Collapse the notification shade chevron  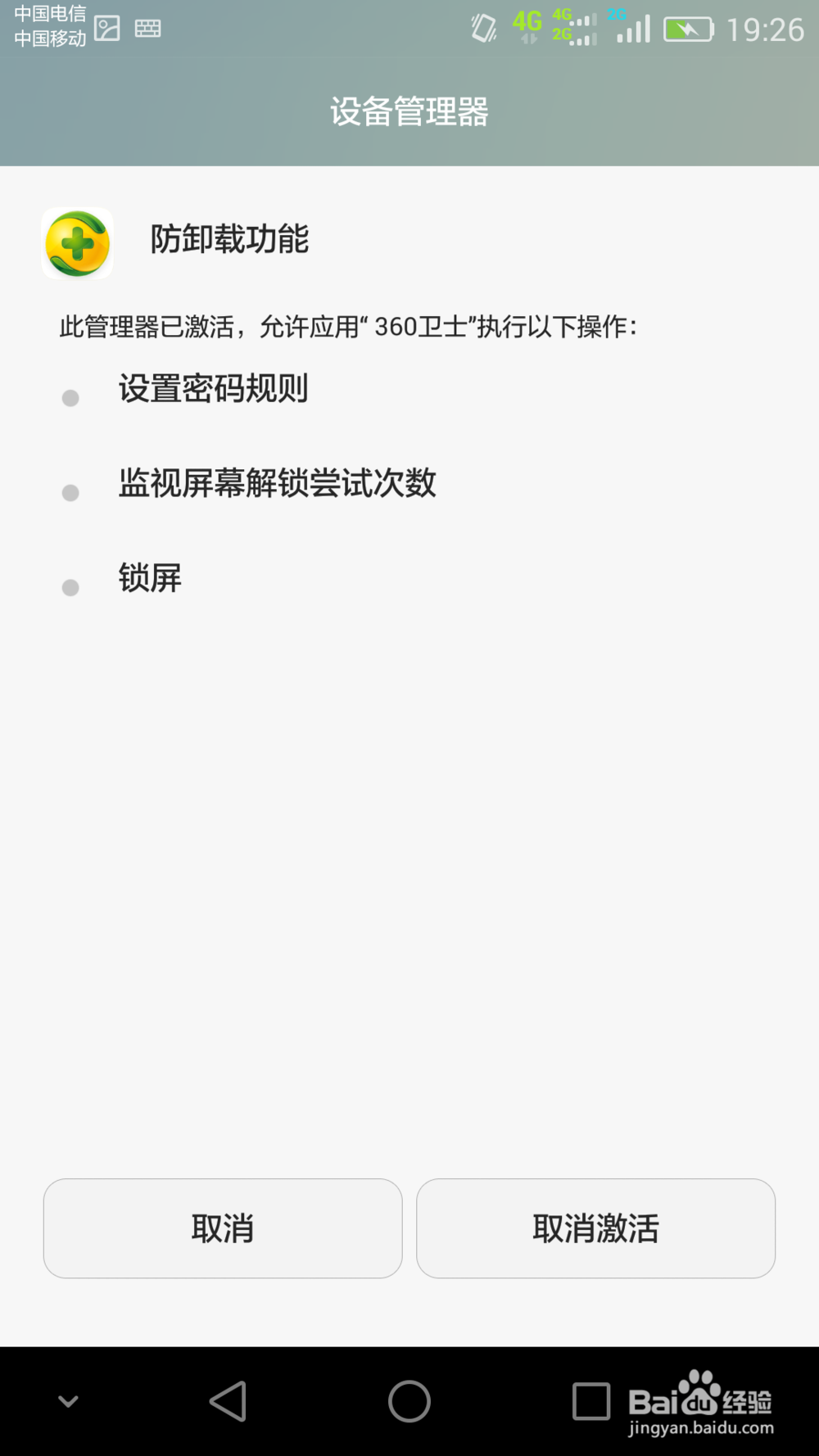pos(67,1400)
